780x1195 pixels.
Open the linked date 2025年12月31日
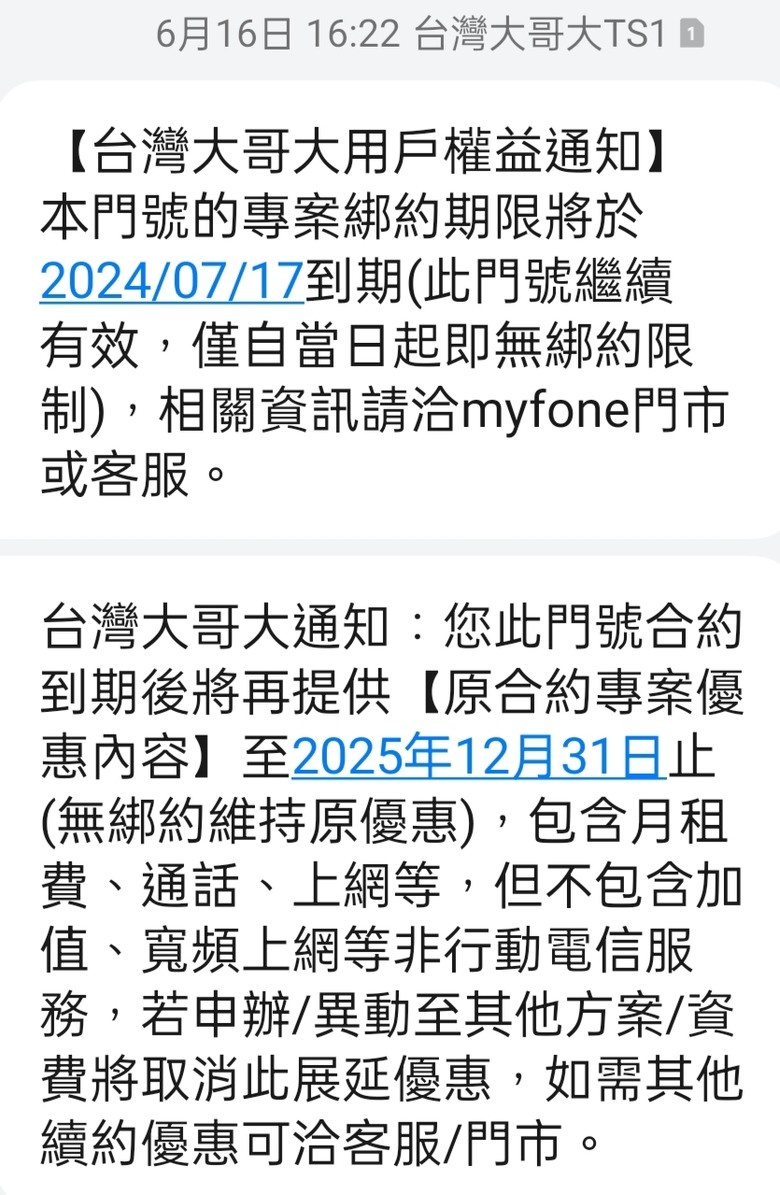pos(478,758)
